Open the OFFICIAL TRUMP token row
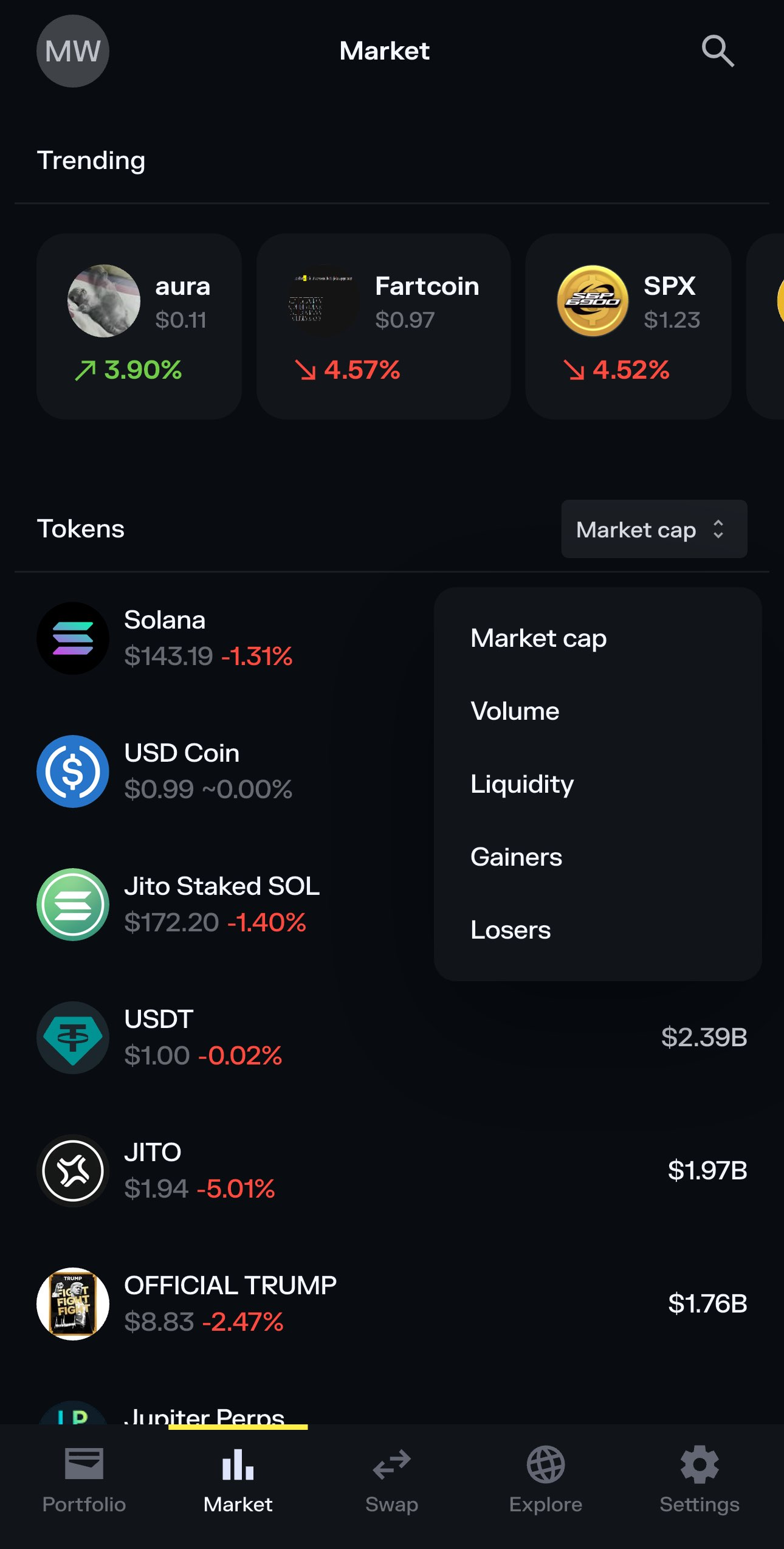 (x=392, y=1304)
